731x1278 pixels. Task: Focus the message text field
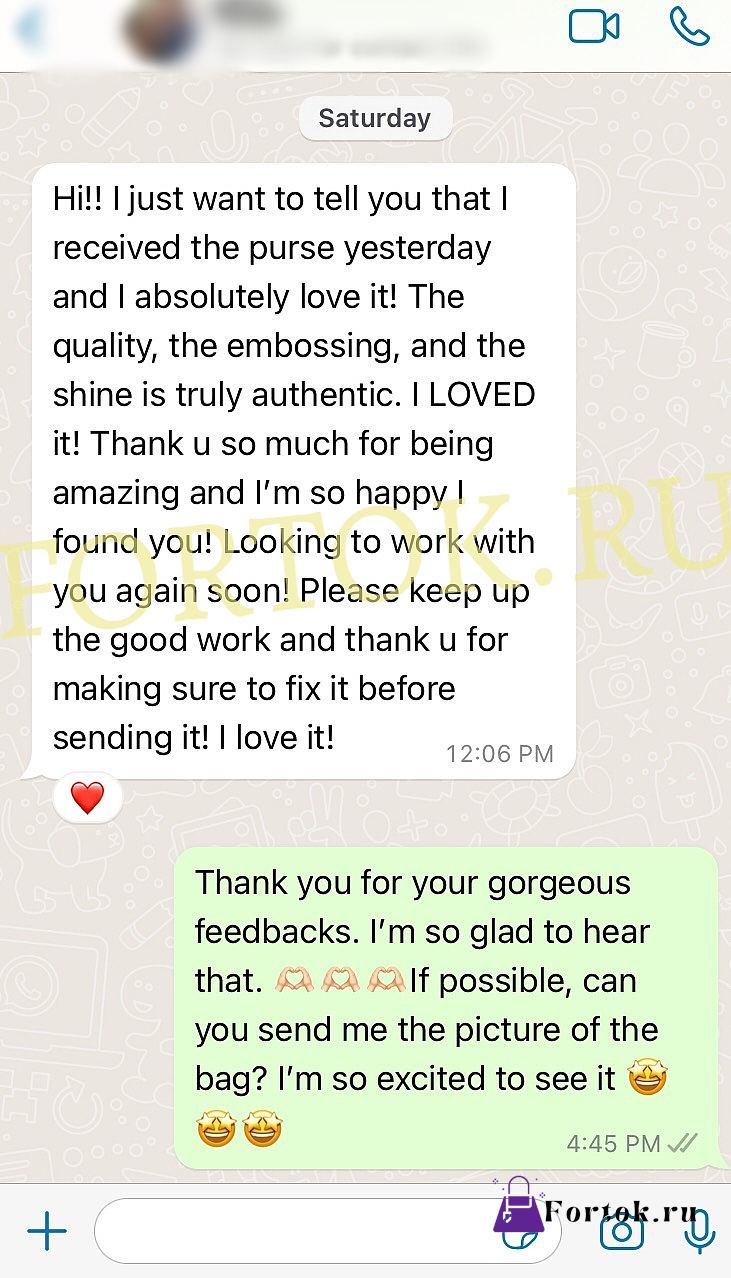click(x=328, y=1231)
